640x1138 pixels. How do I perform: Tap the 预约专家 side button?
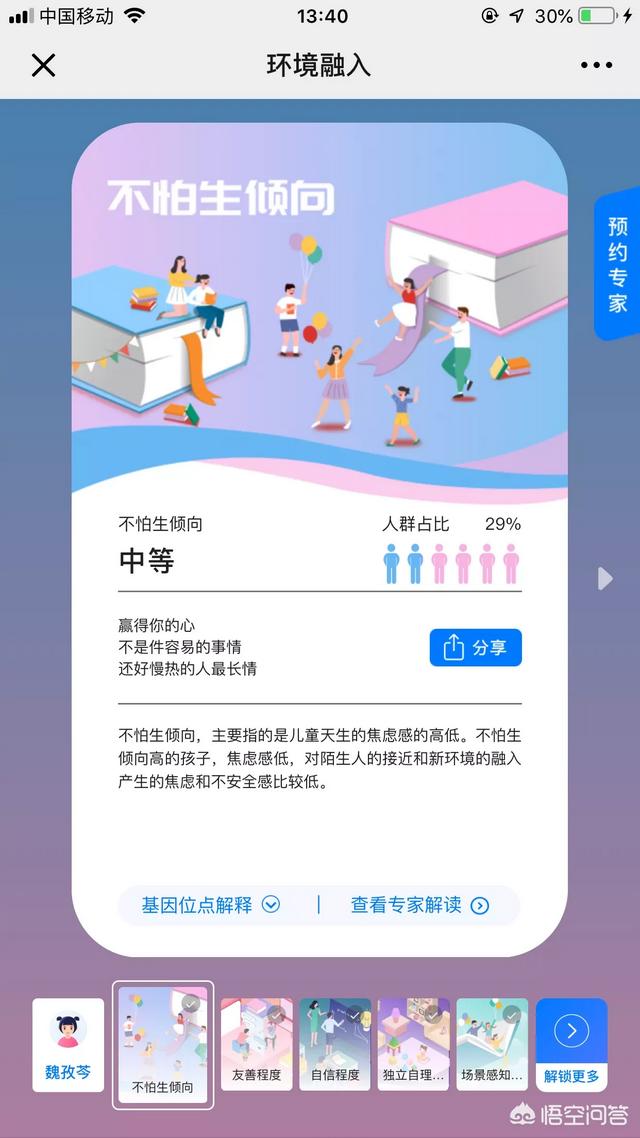617,263
